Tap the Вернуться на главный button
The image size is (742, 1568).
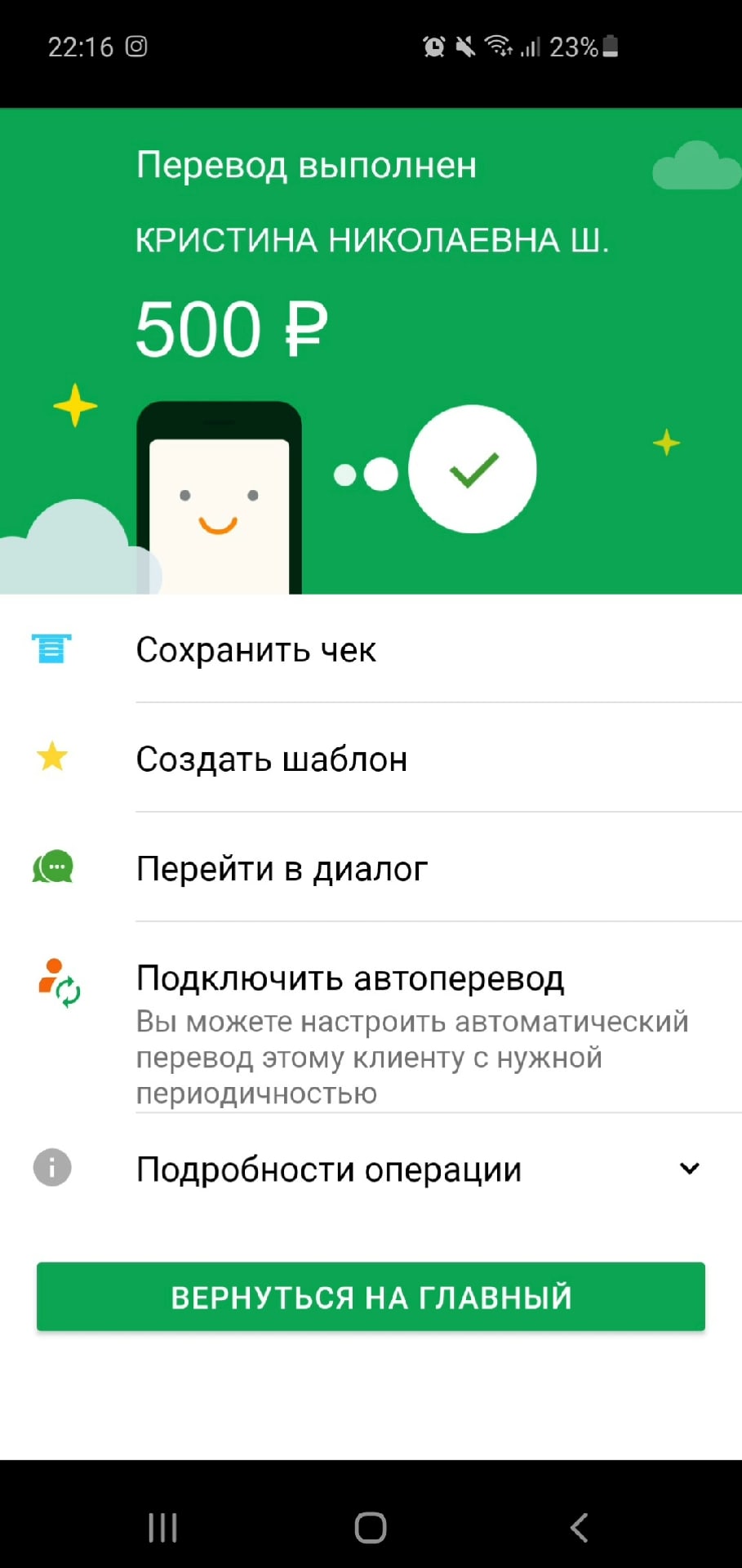point(371,1297)
